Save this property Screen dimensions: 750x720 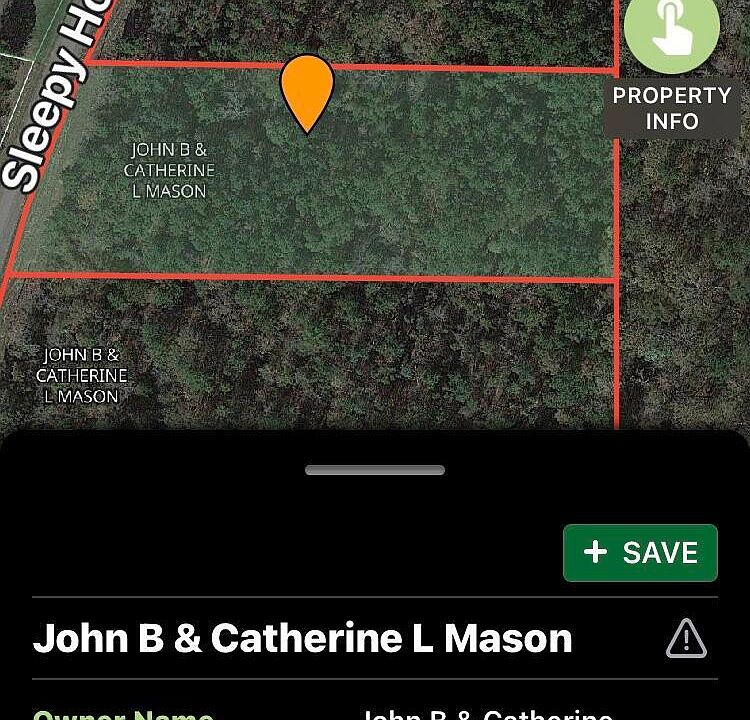pyautogui.click(x=640, y=552)
